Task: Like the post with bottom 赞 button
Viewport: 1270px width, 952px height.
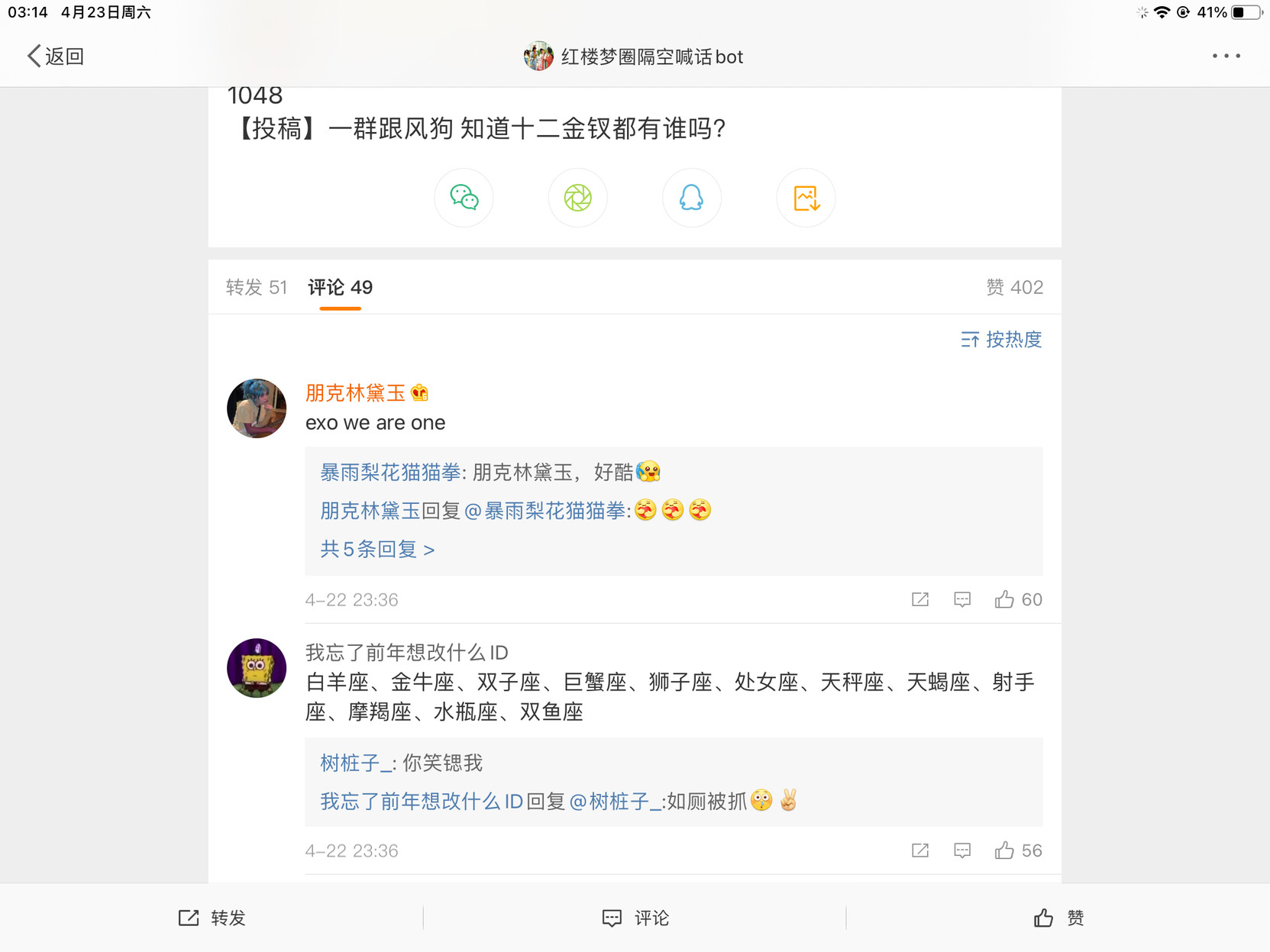Action: point(1058,918)
